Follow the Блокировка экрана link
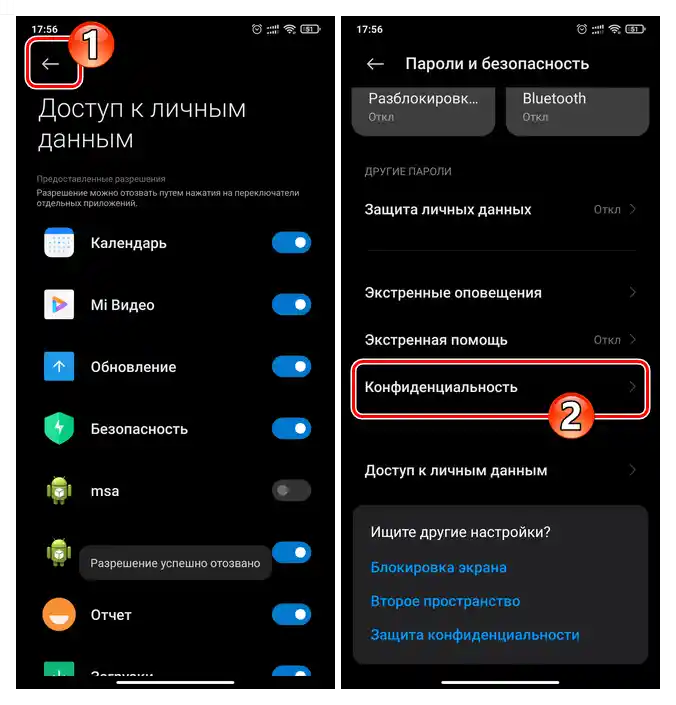 point(438,567)
